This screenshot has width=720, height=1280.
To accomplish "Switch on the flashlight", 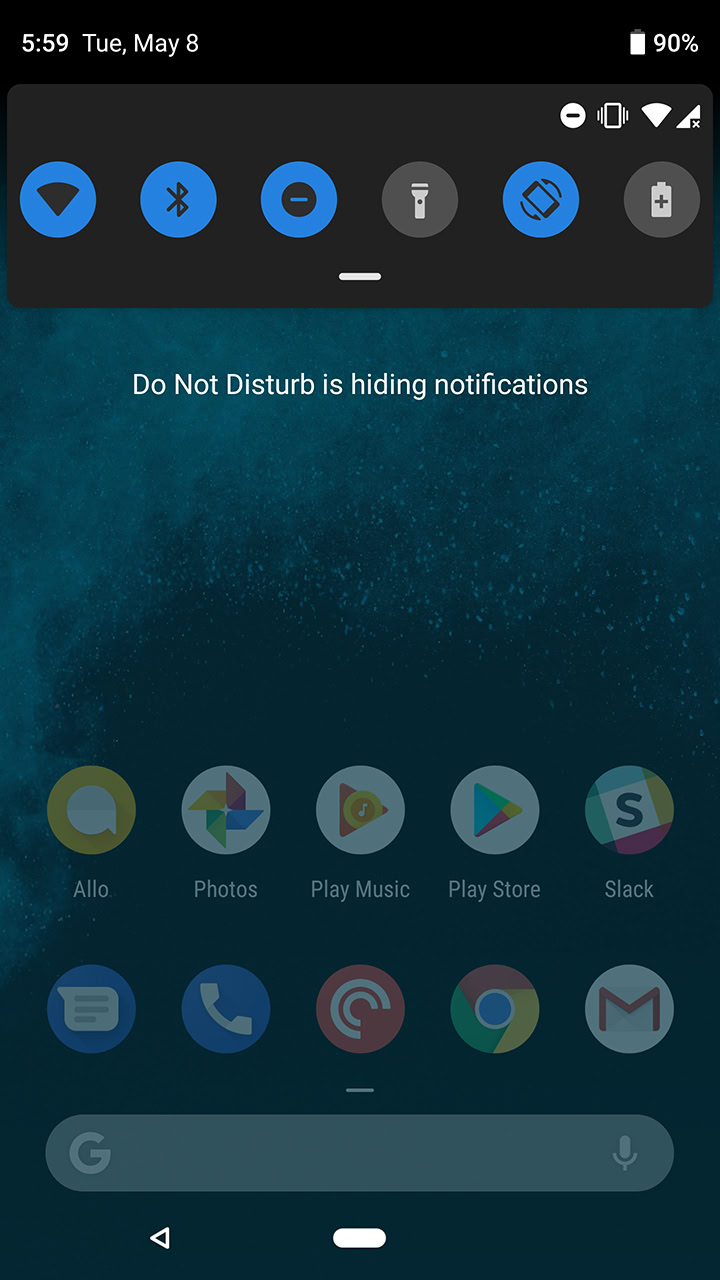I will click(x=420, y=200).
